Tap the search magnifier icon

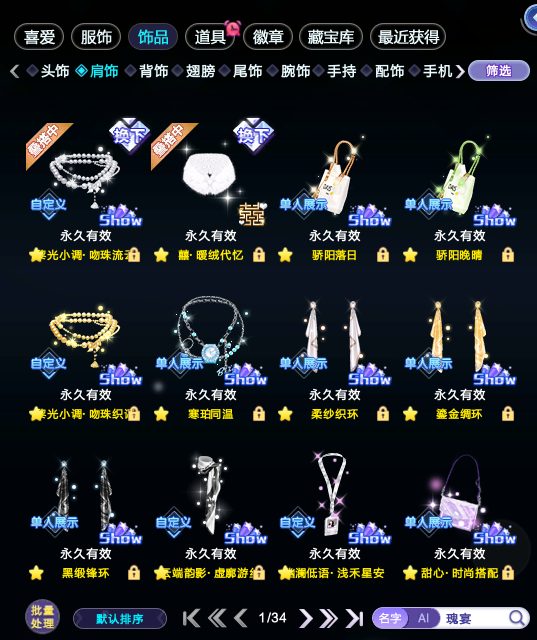tap(517, 618)
